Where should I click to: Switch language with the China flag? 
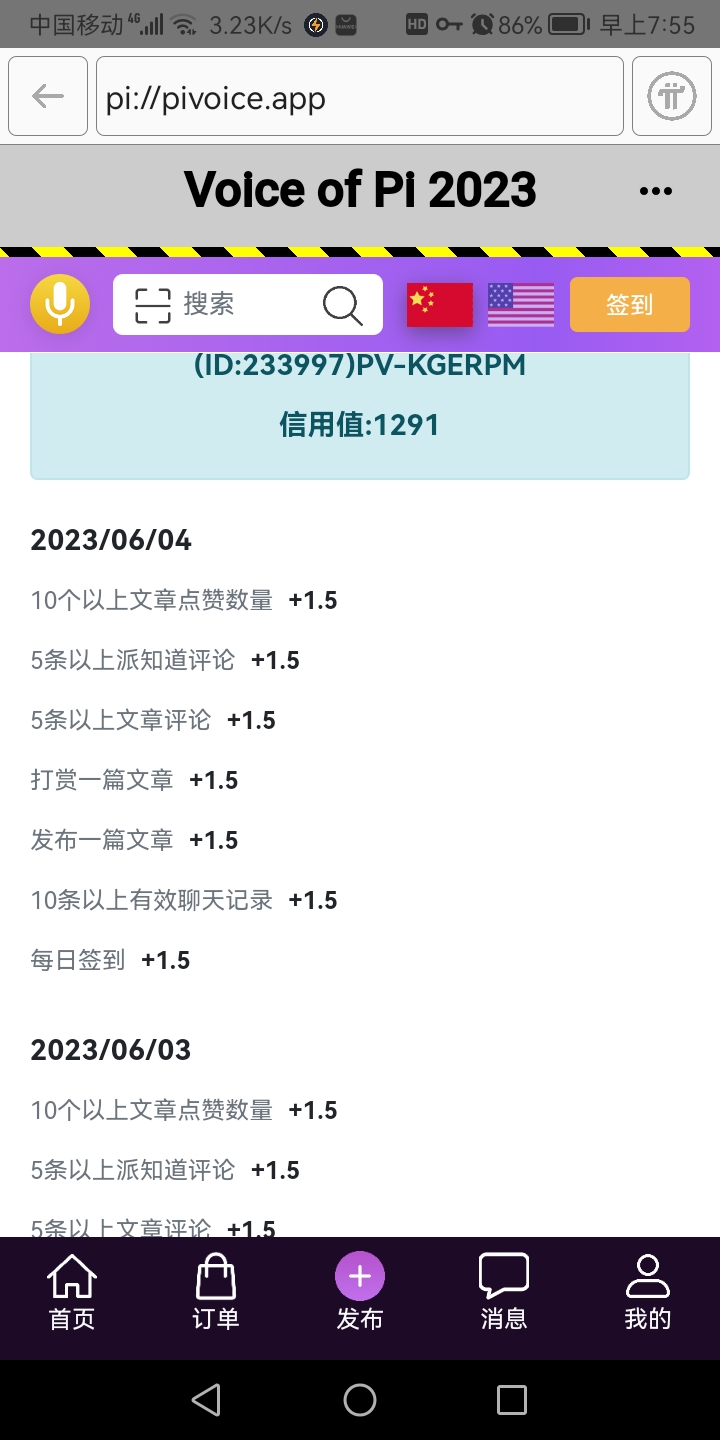coord(440,304)
